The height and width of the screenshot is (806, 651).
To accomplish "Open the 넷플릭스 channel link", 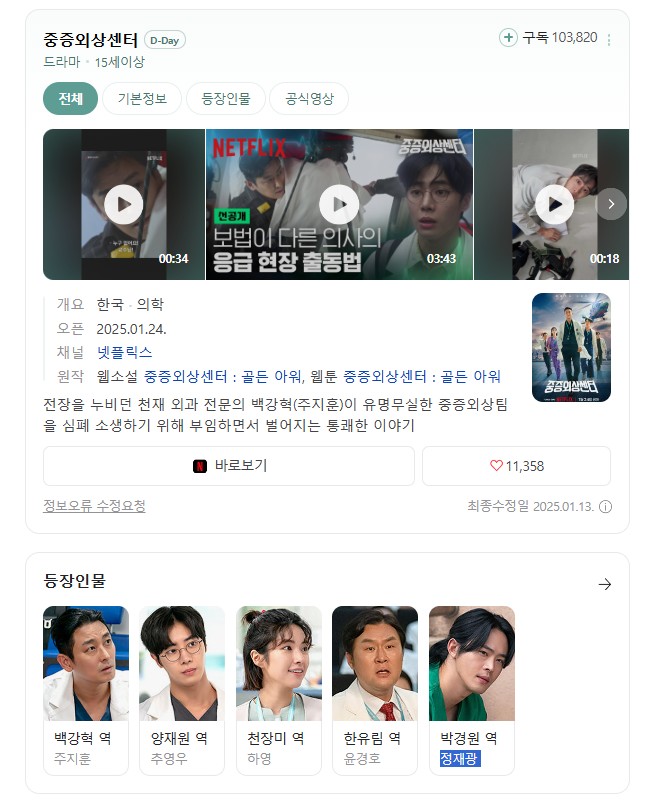I will 124,352.
